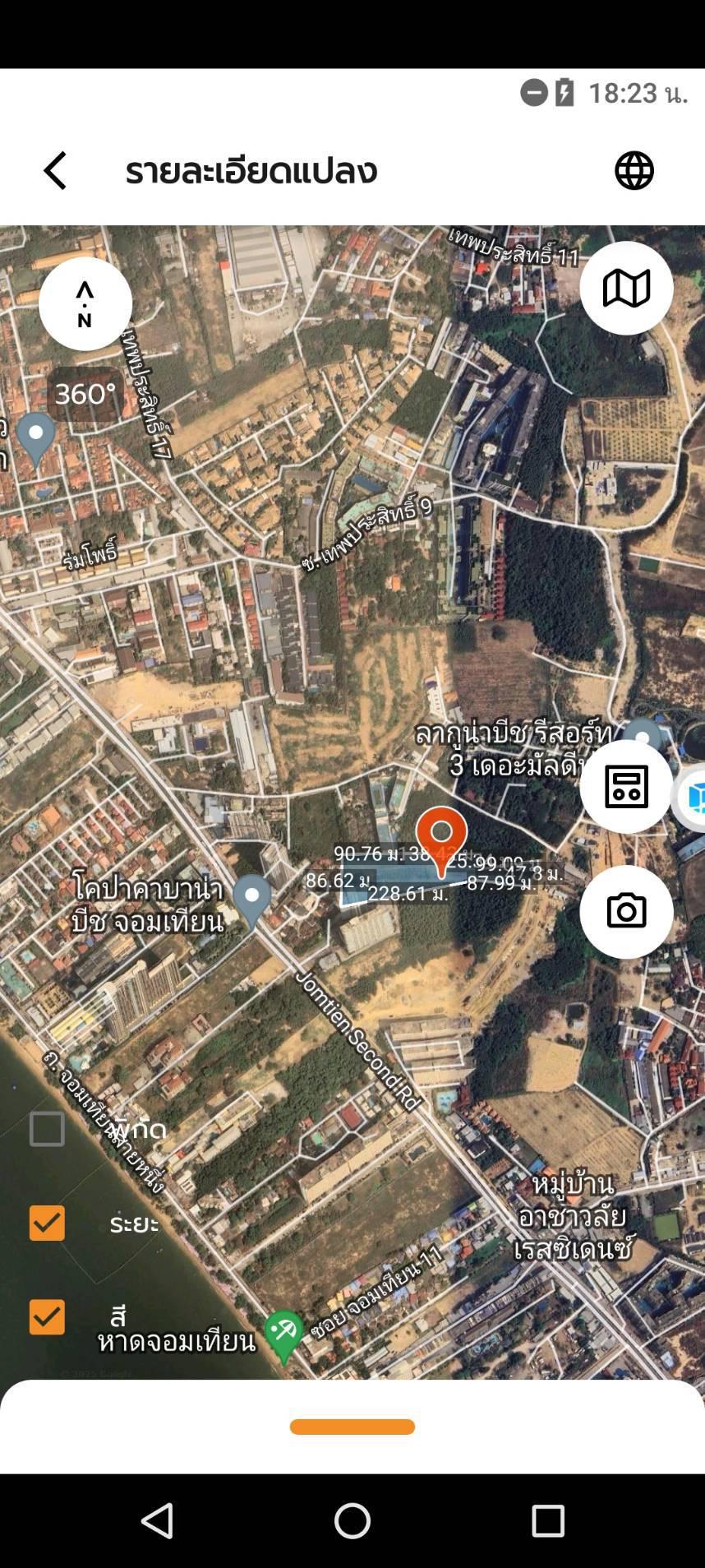This screenshot has height=1568, width=705.
Task: Tap the north compass button
Action: (x=85, y=304)
